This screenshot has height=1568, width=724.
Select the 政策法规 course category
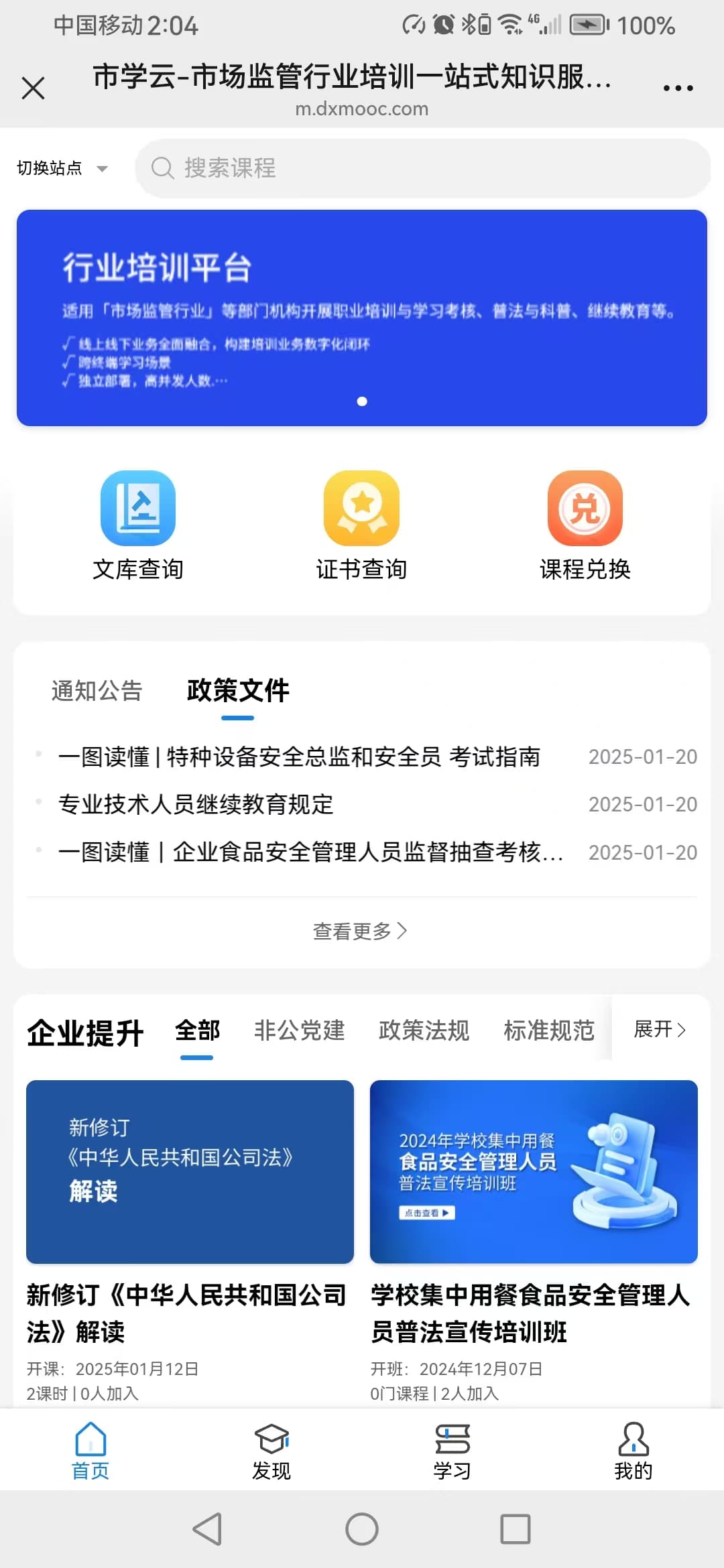pyautogui.click(x=424, y=1030)
